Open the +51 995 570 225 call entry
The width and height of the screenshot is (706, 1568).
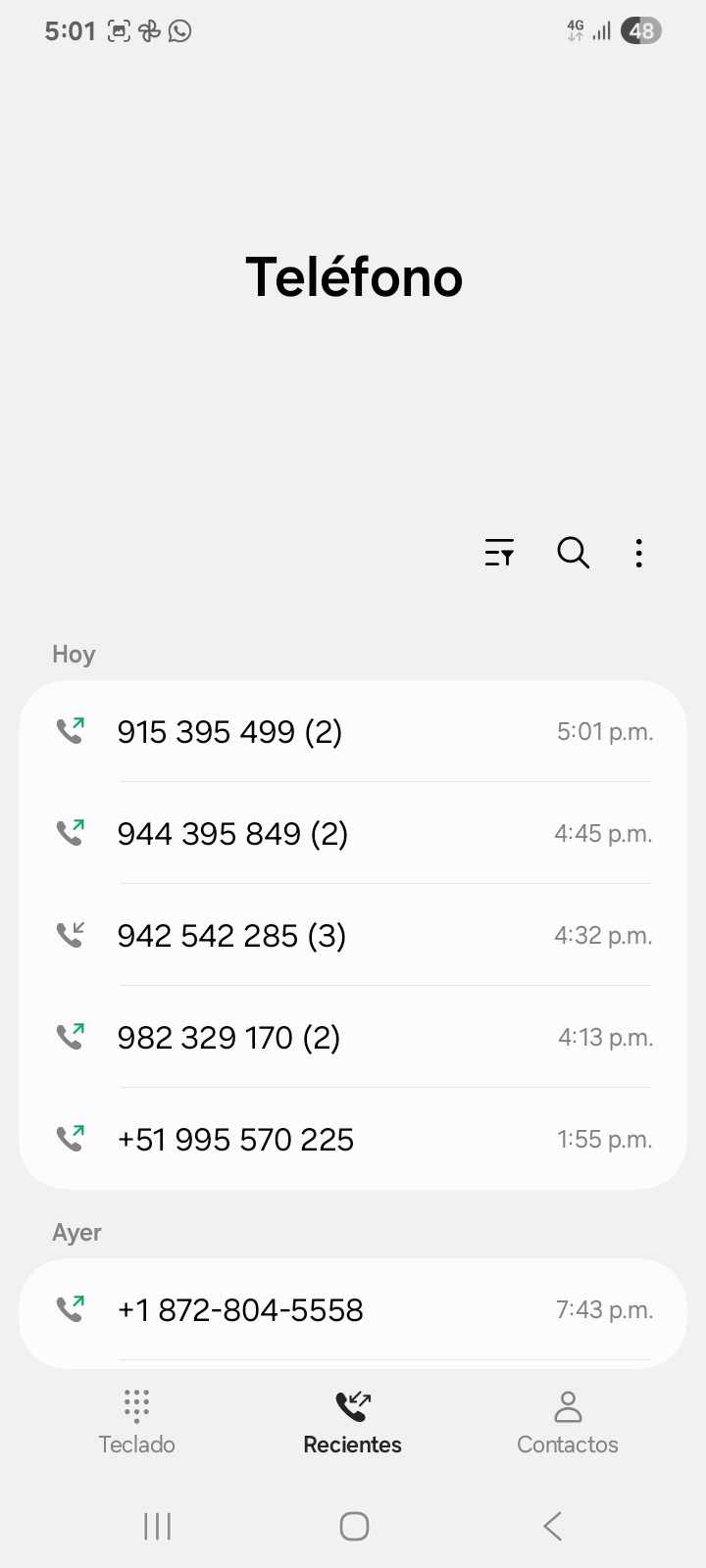353,1140
